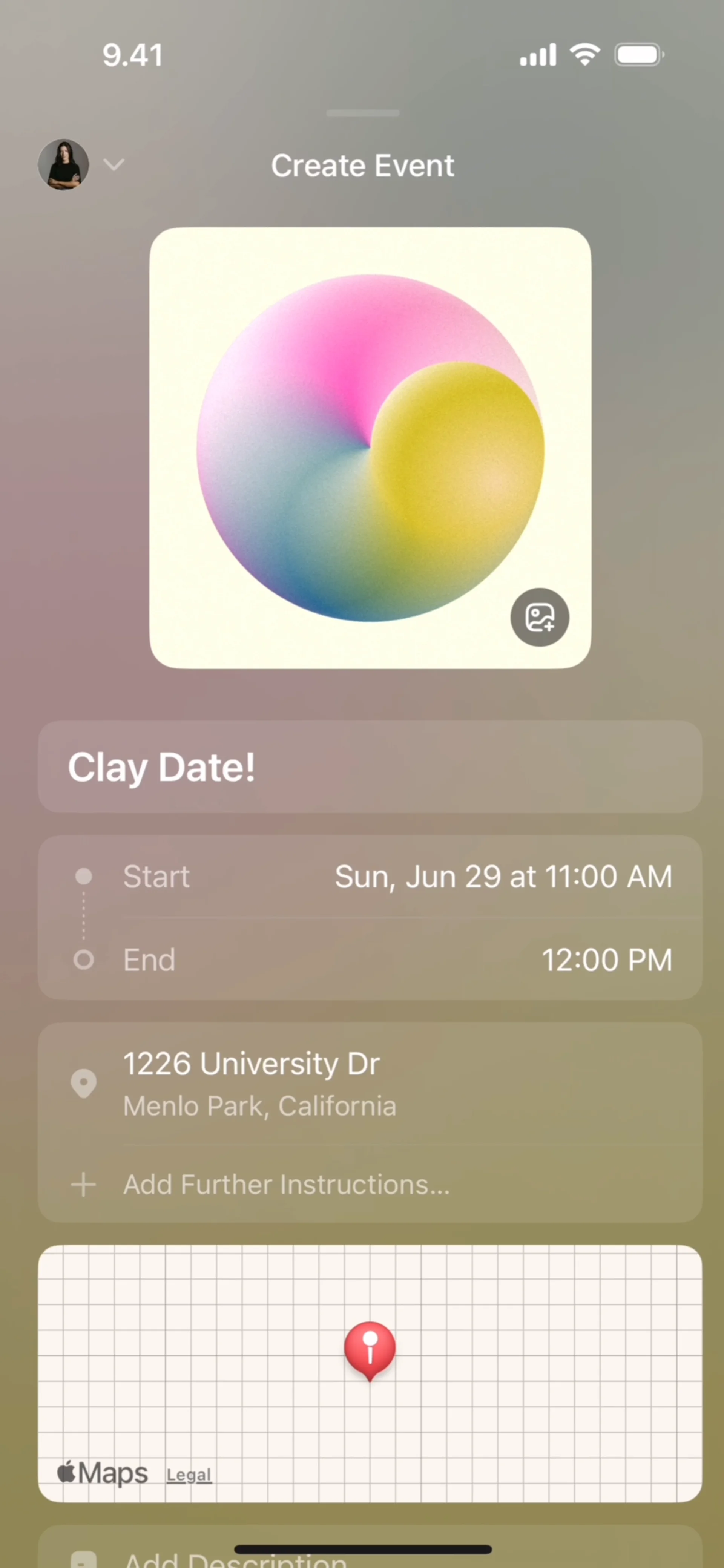The image size is (724, 1568).
Task: Change the event background image
Action: tap(540, 618)
